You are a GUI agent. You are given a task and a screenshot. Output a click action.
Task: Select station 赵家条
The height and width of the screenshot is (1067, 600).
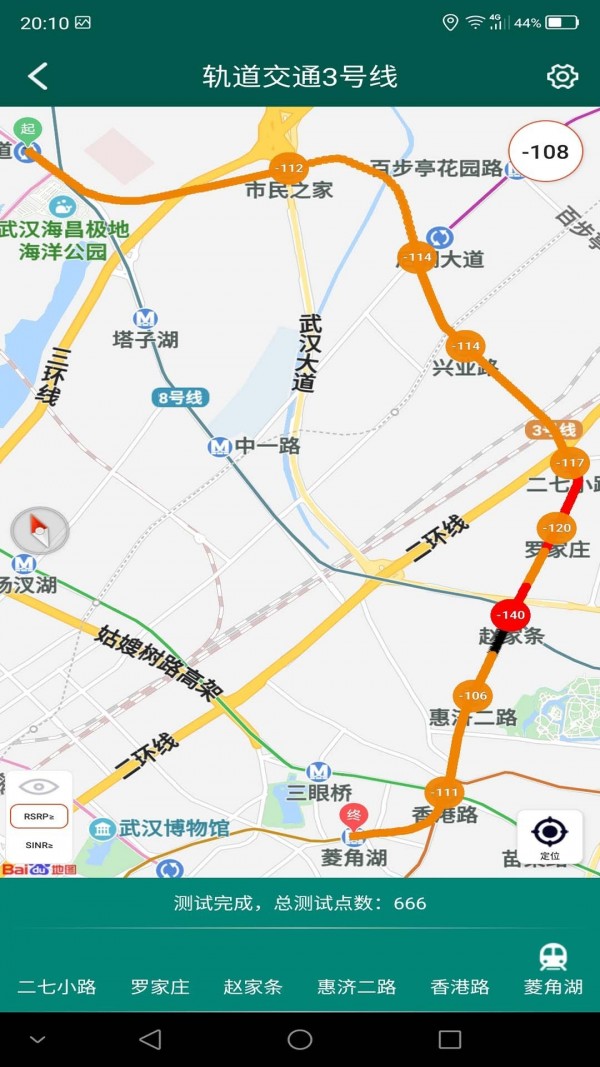coord(253,987)
